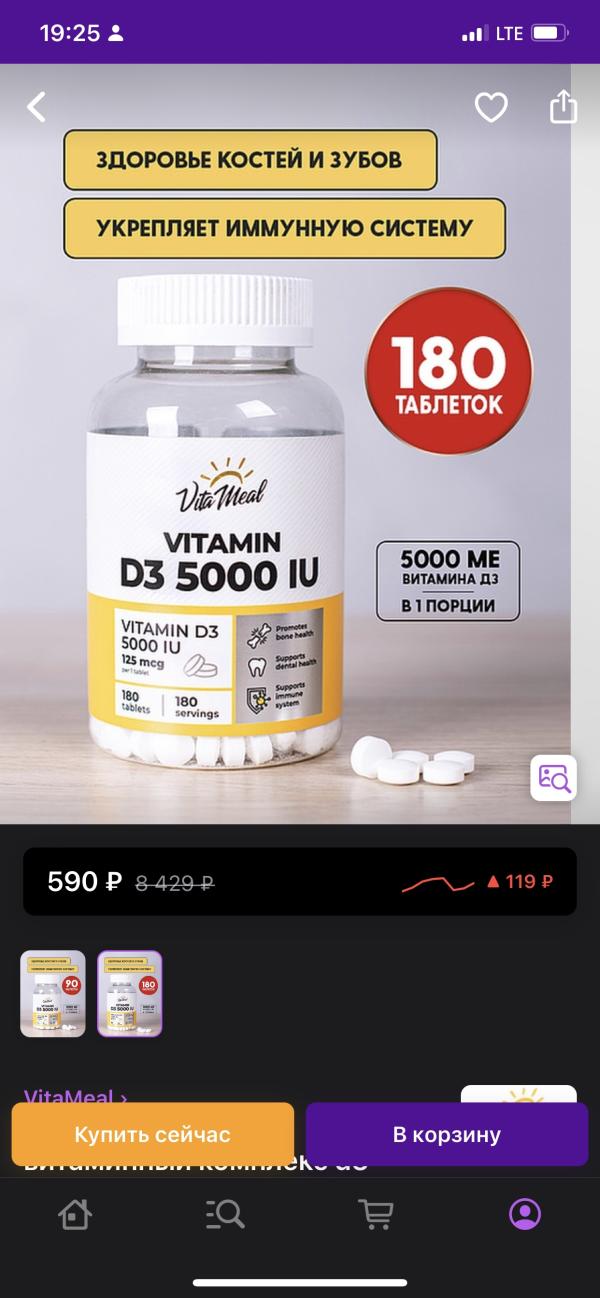Select the 180 tablets variant thumbnail

130,993
